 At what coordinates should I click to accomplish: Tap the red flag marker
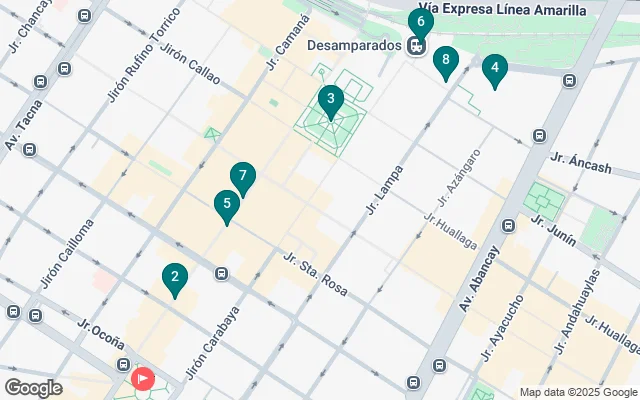[x=143, y=379]
